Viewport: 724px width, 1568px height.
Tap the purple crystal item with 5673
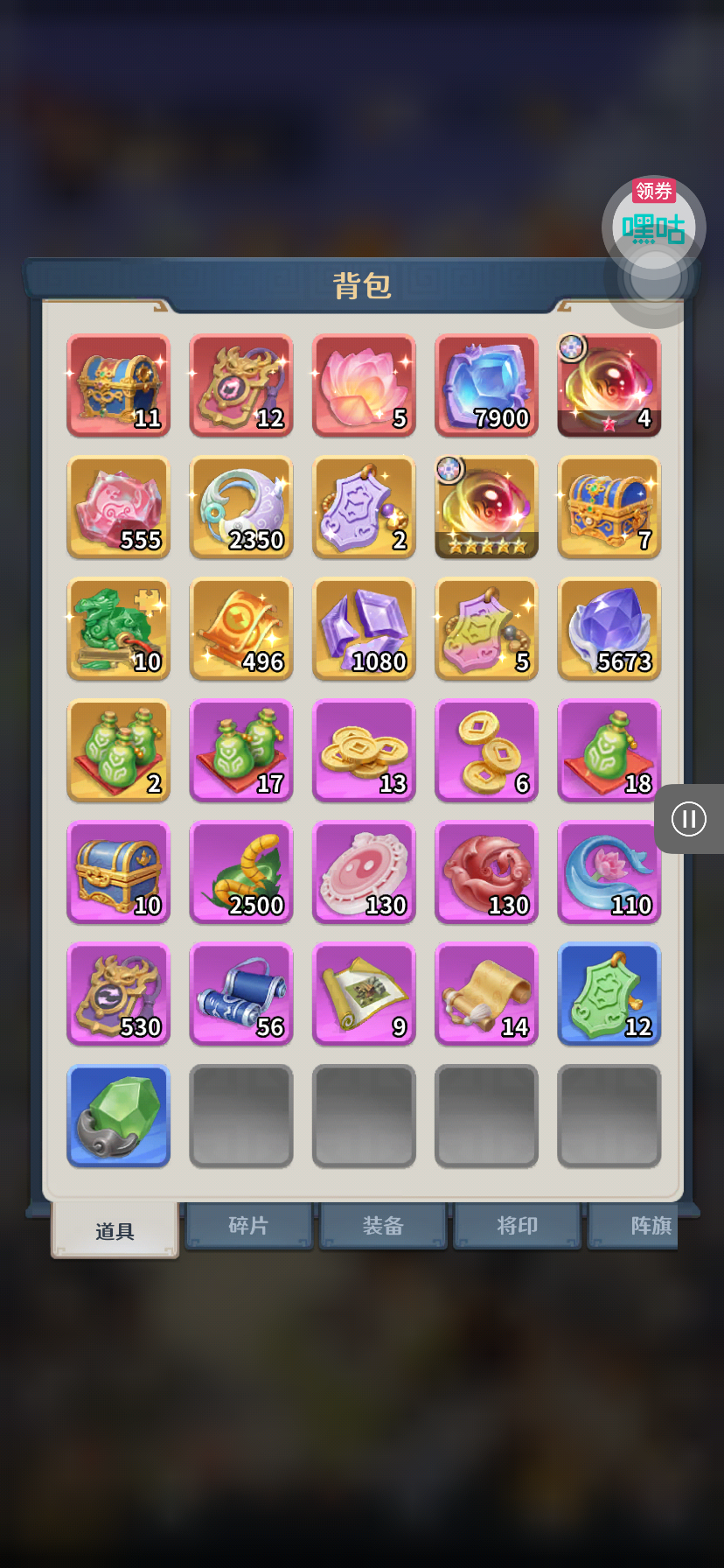click(609, 628)
